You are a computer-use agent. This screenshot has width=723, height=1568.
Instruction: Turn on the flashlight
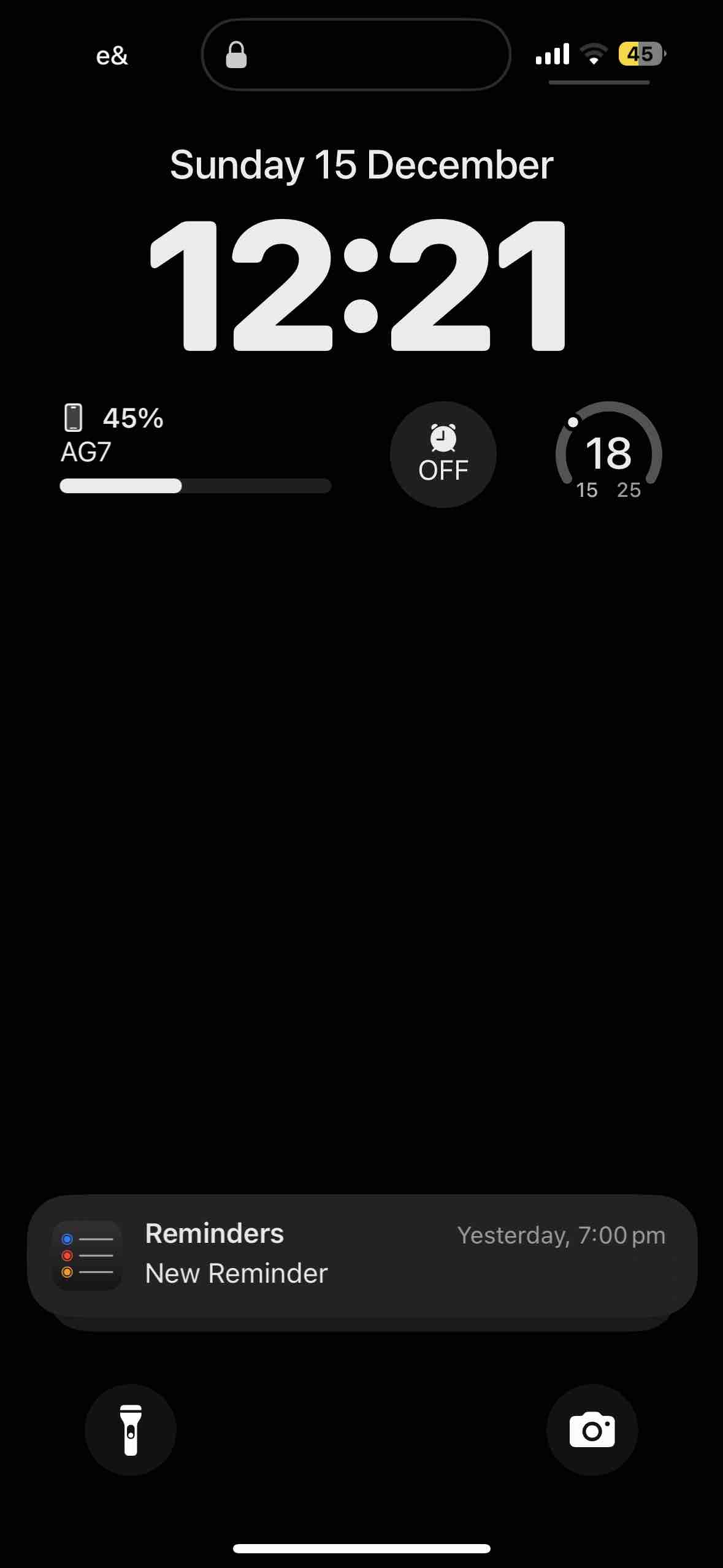(131, 1430)
